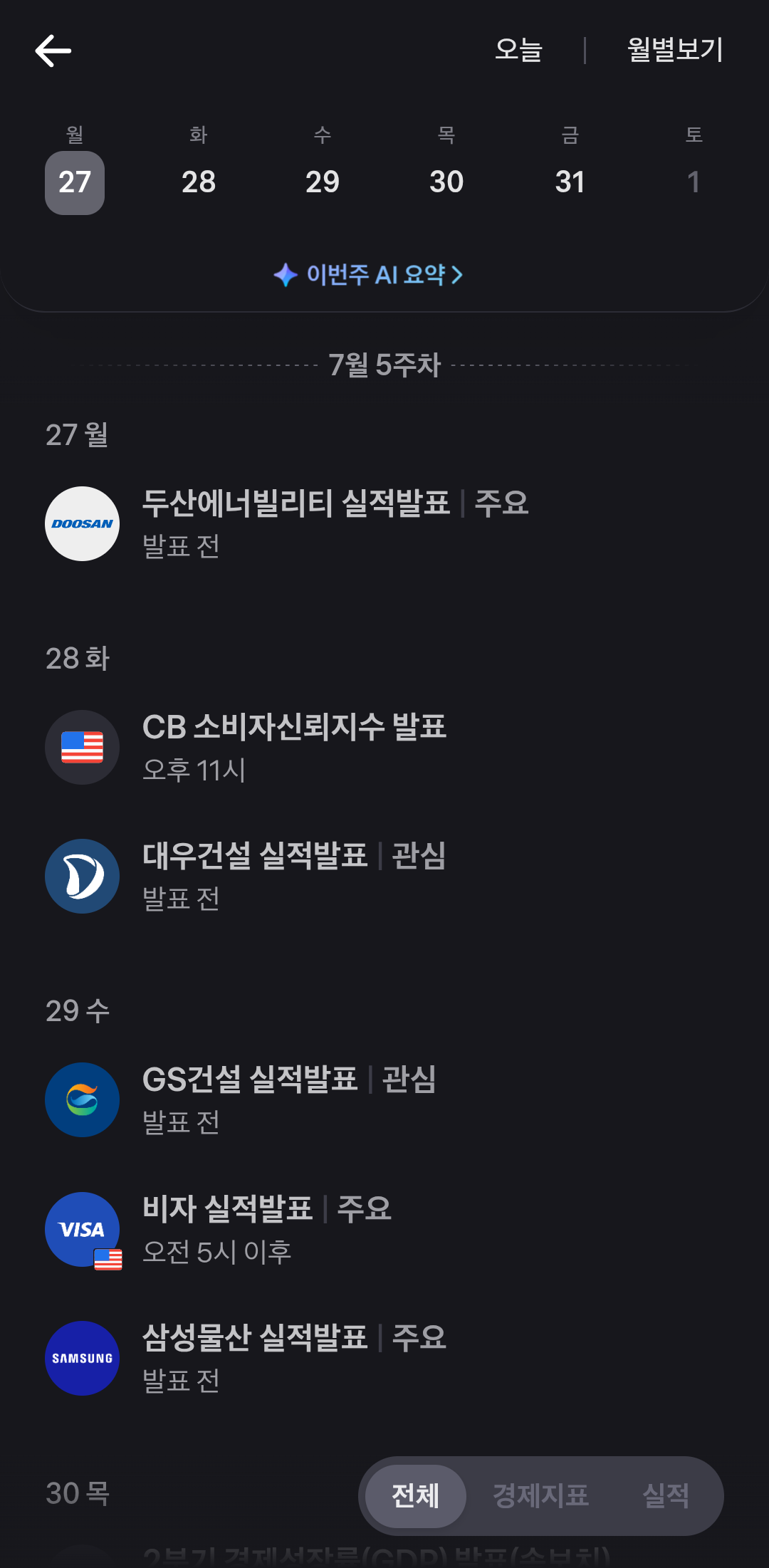Open 대우건설 실적발표 event
Viewport: 769px width, 1568px height.
pyautogui.click(x=384, y=877)
